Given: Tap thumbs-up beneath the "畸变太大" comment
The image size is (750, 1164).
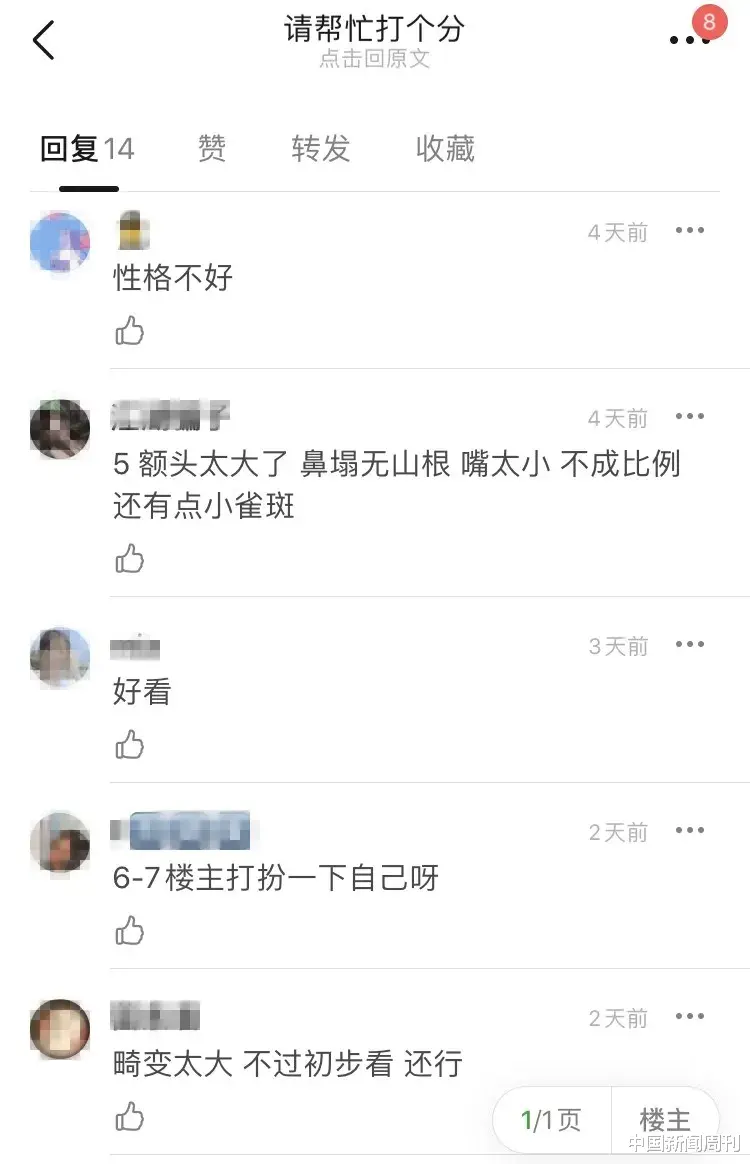Looking at the screenshot, I should coord(130,1118).
